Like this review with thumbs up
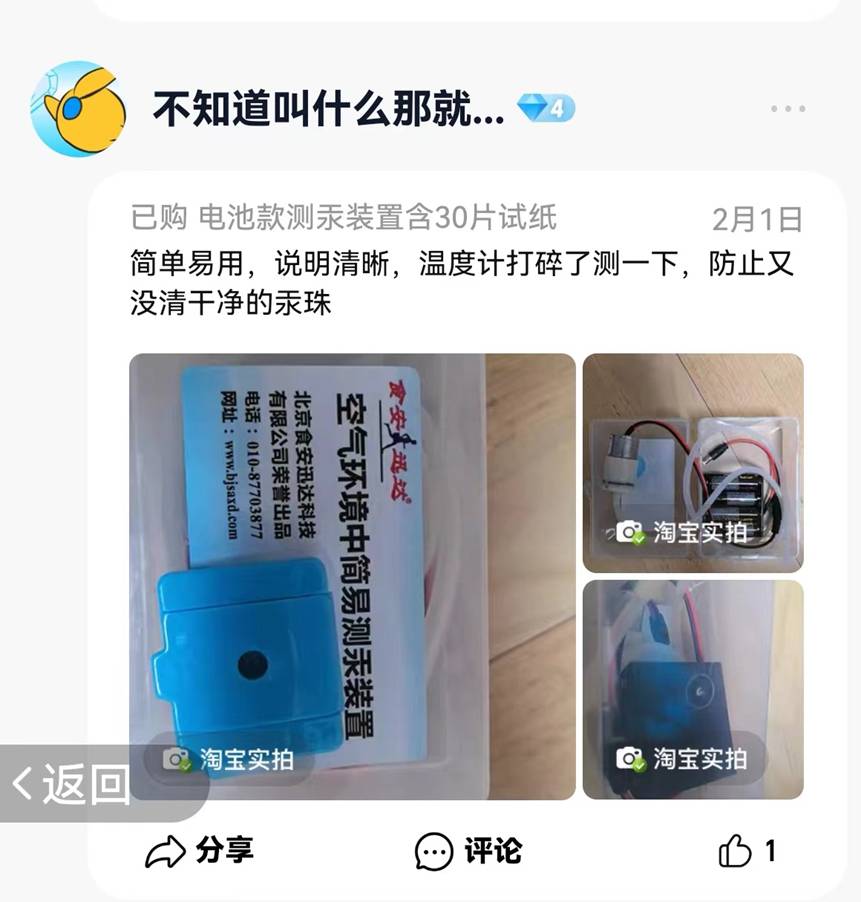Viewport: 861px width, 902px height. click(x=746, y=852)
